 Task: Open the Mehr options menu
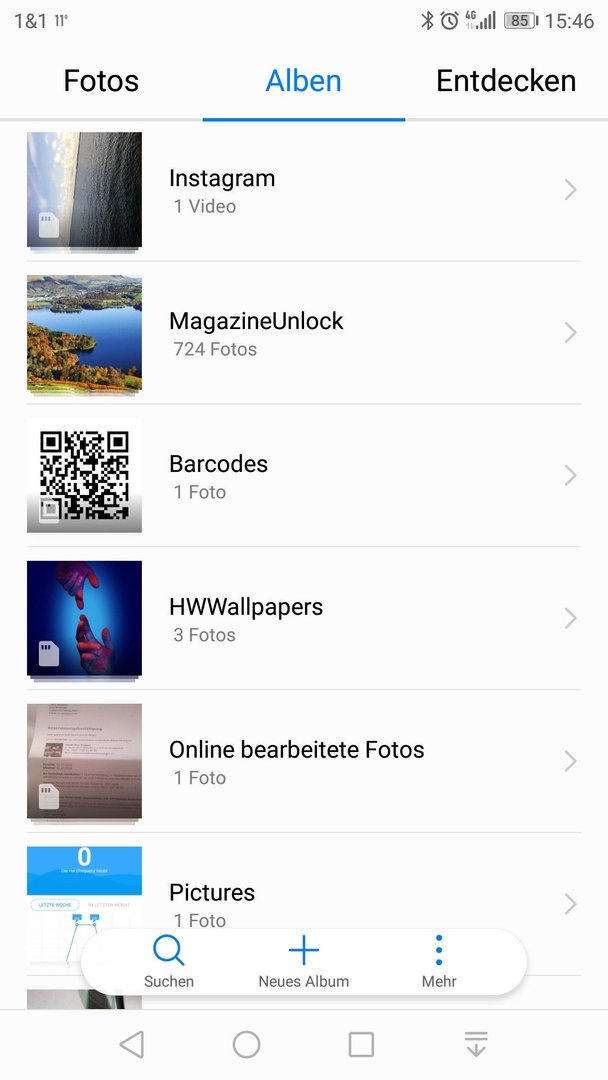point(439,962)
